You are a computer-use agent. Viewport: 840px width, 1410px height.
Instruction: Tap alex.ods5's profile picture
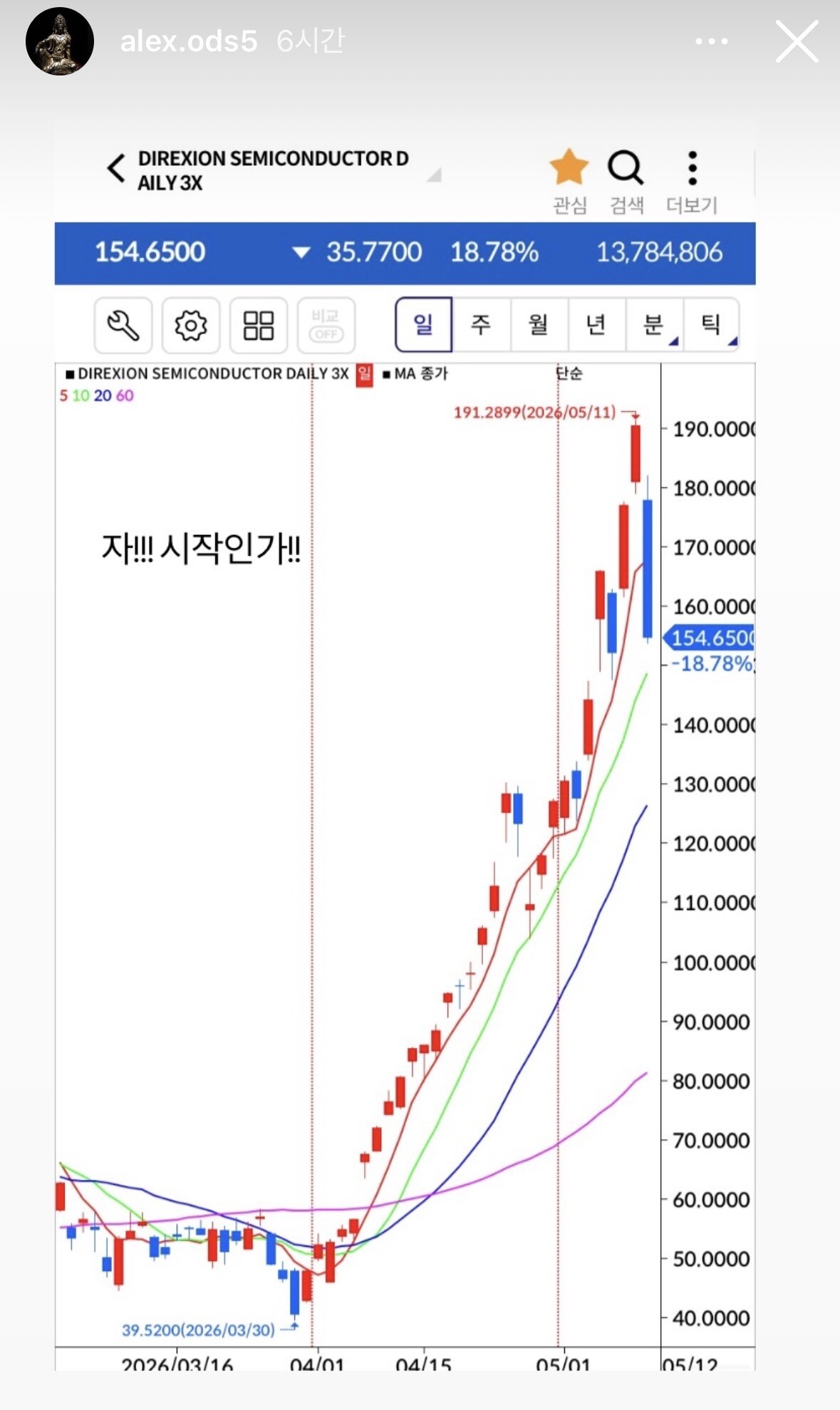coord(60,41)
